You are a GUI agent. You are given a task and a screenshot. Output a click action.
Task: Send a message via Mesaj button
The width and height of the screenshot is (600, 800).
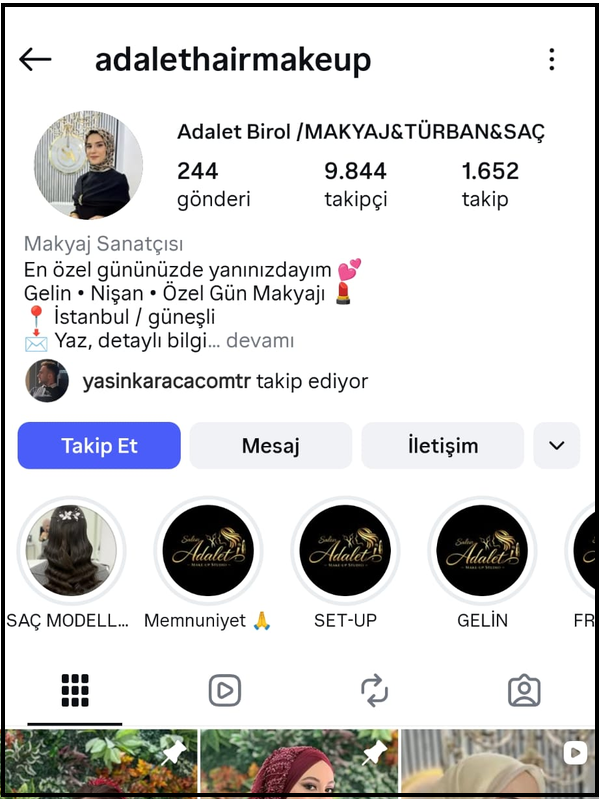(270, 446)
